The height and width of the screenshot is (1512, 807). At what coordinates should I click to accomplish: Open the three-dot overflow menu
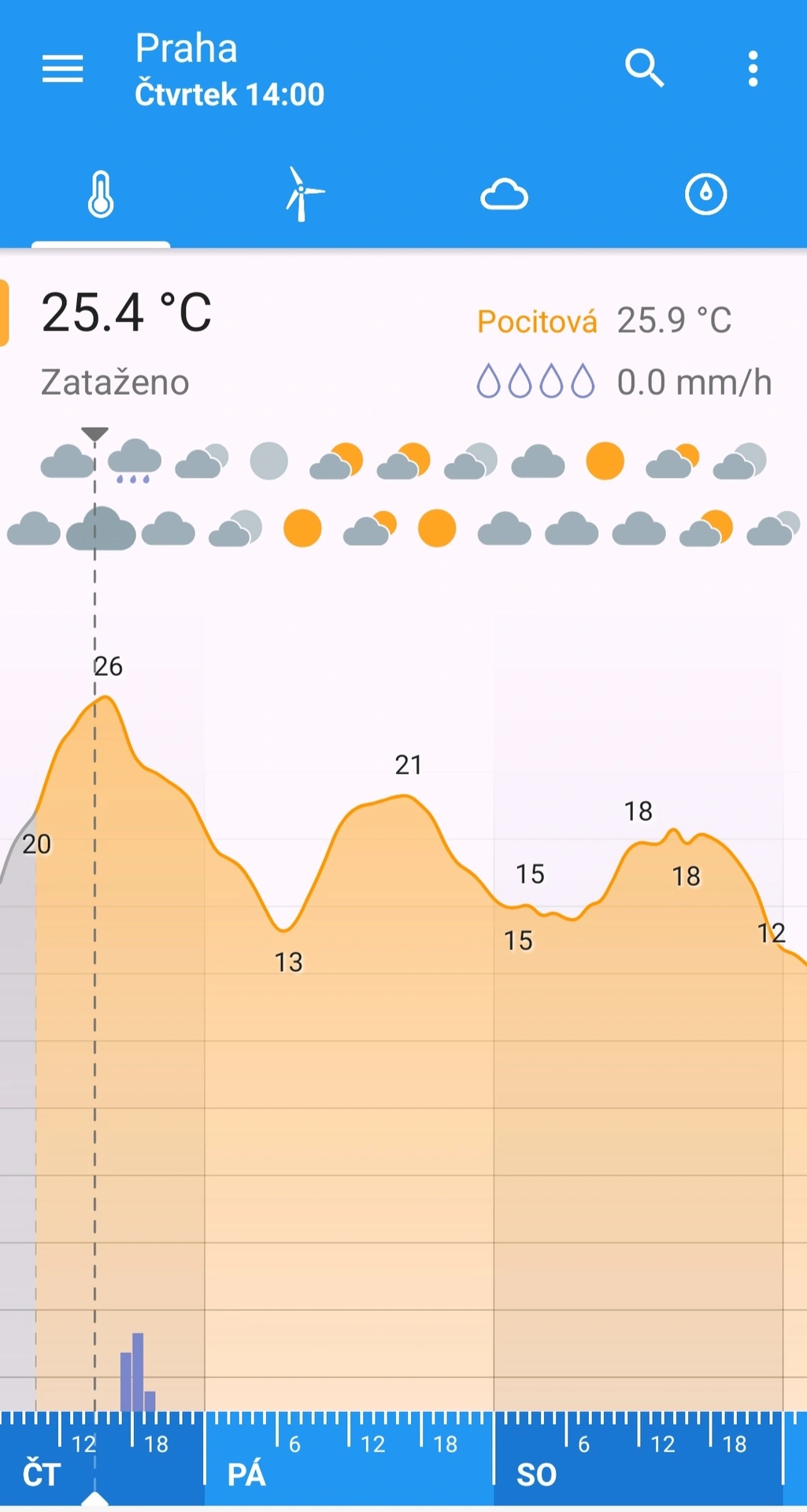click(753, 69)
